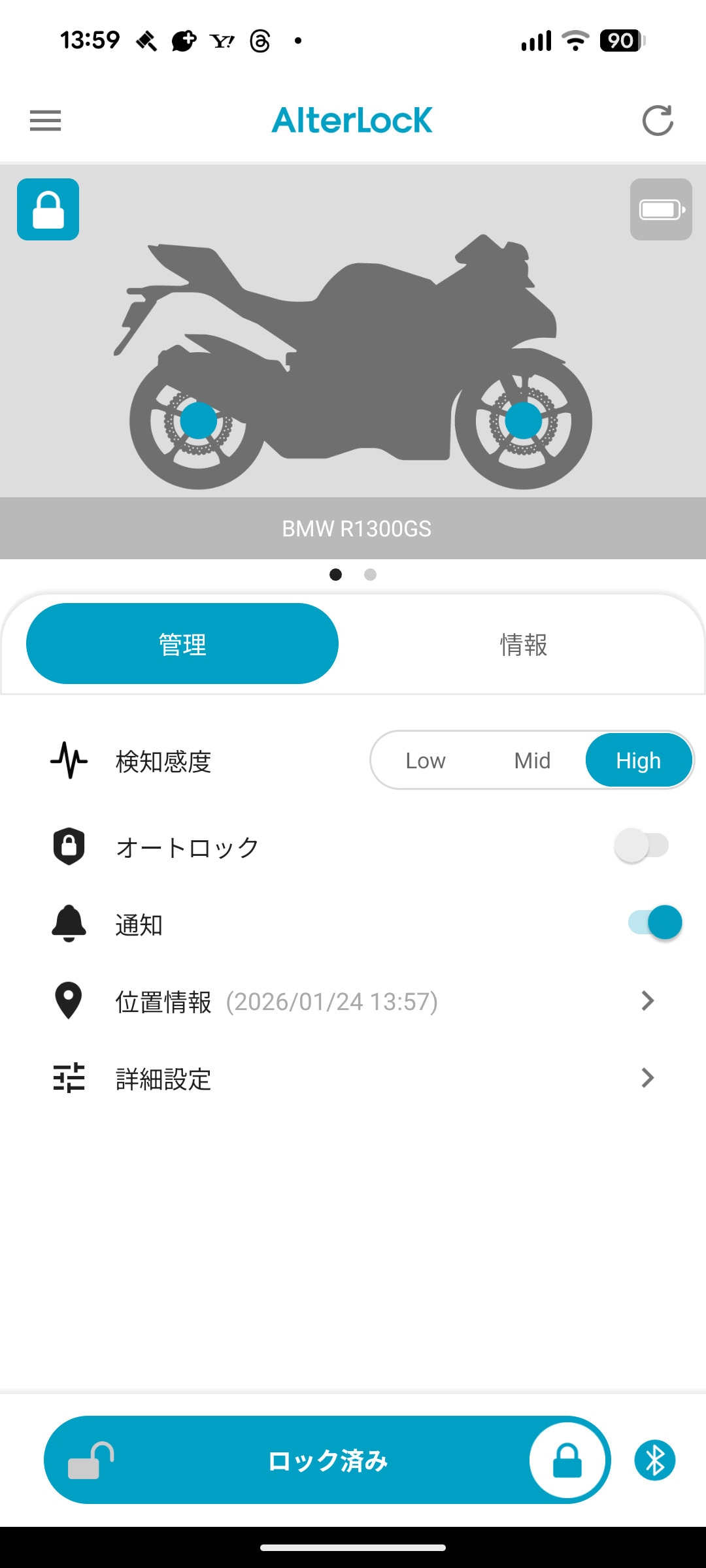
Task: Tap the Bluetooth connection icon
Action: (654, 1460)
